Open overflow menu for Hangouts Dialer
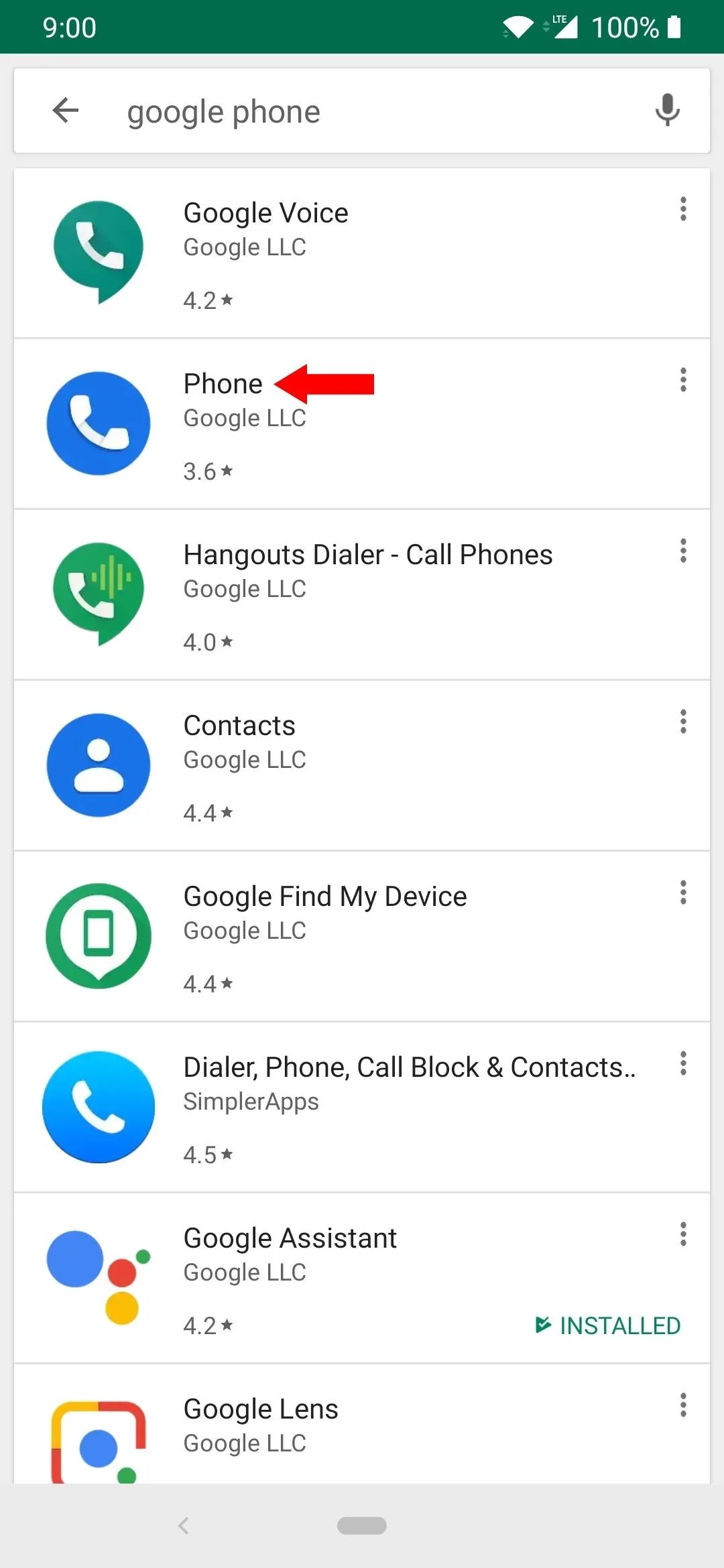 click(683, 551)
